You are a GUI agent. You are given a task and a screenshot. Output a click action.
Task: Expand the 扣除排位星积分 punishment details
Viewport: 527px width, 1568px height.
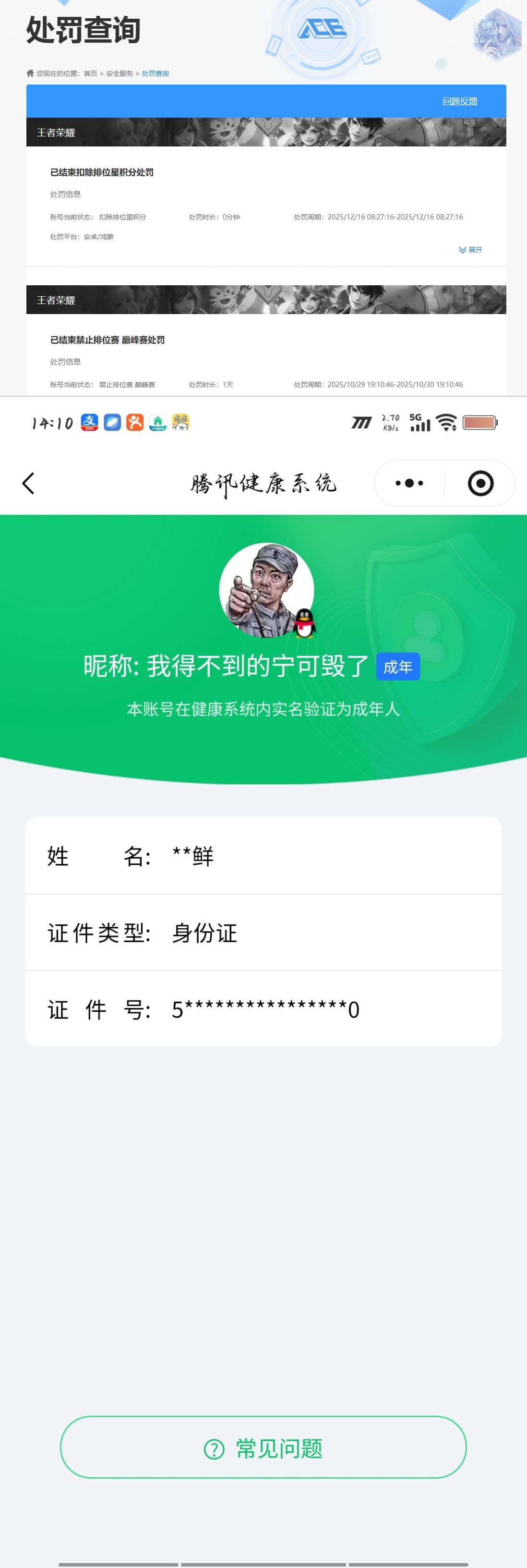coord(470,250)
